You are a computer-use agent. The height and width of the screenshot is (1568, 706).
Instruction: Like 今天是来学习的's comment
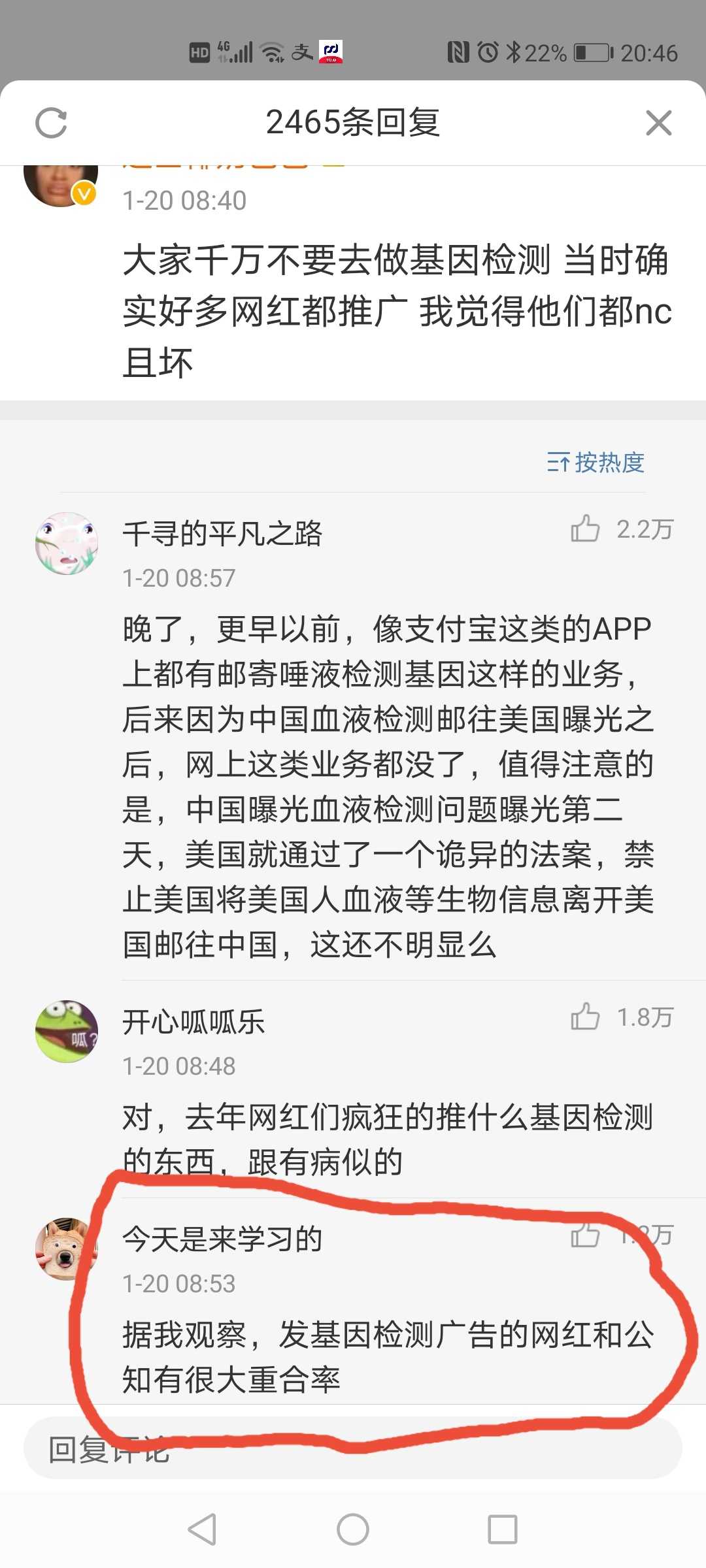[x=585, y=1234]
